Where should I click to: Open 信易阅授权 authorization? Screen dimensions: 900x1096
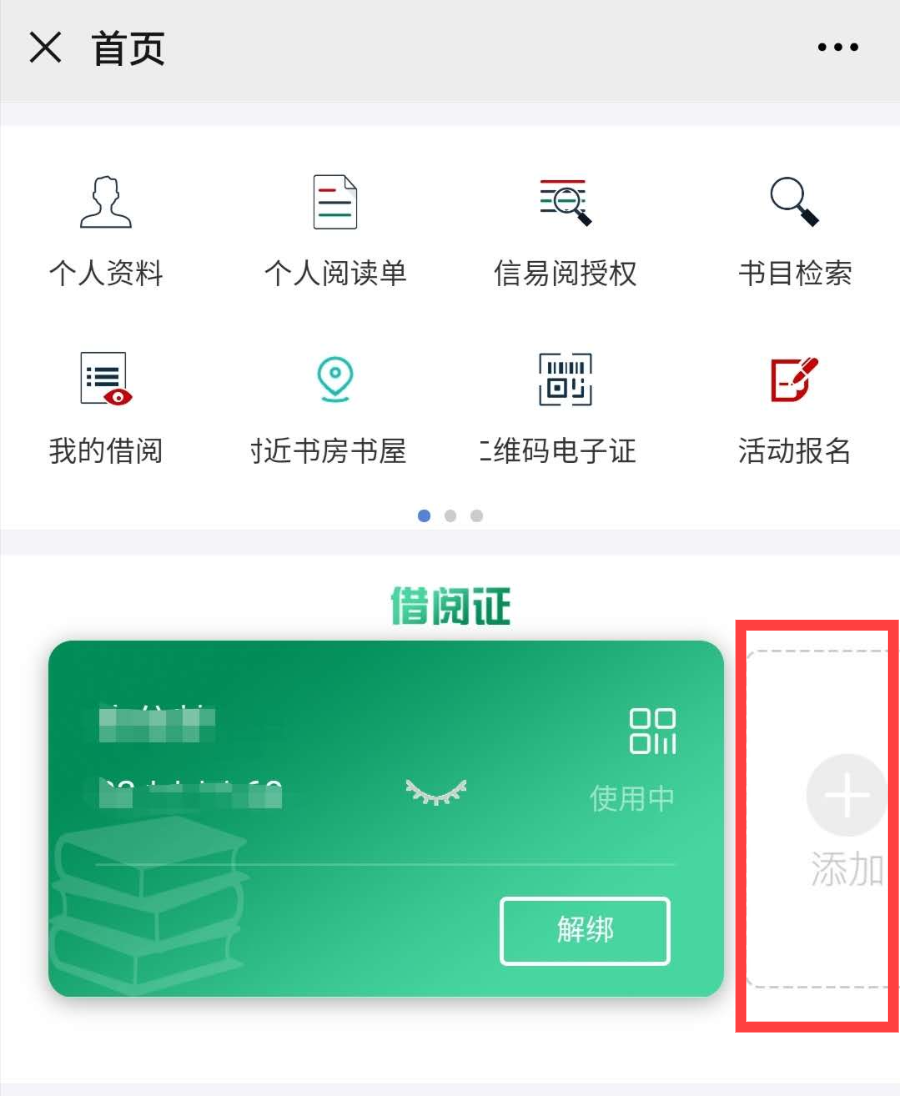565,230
